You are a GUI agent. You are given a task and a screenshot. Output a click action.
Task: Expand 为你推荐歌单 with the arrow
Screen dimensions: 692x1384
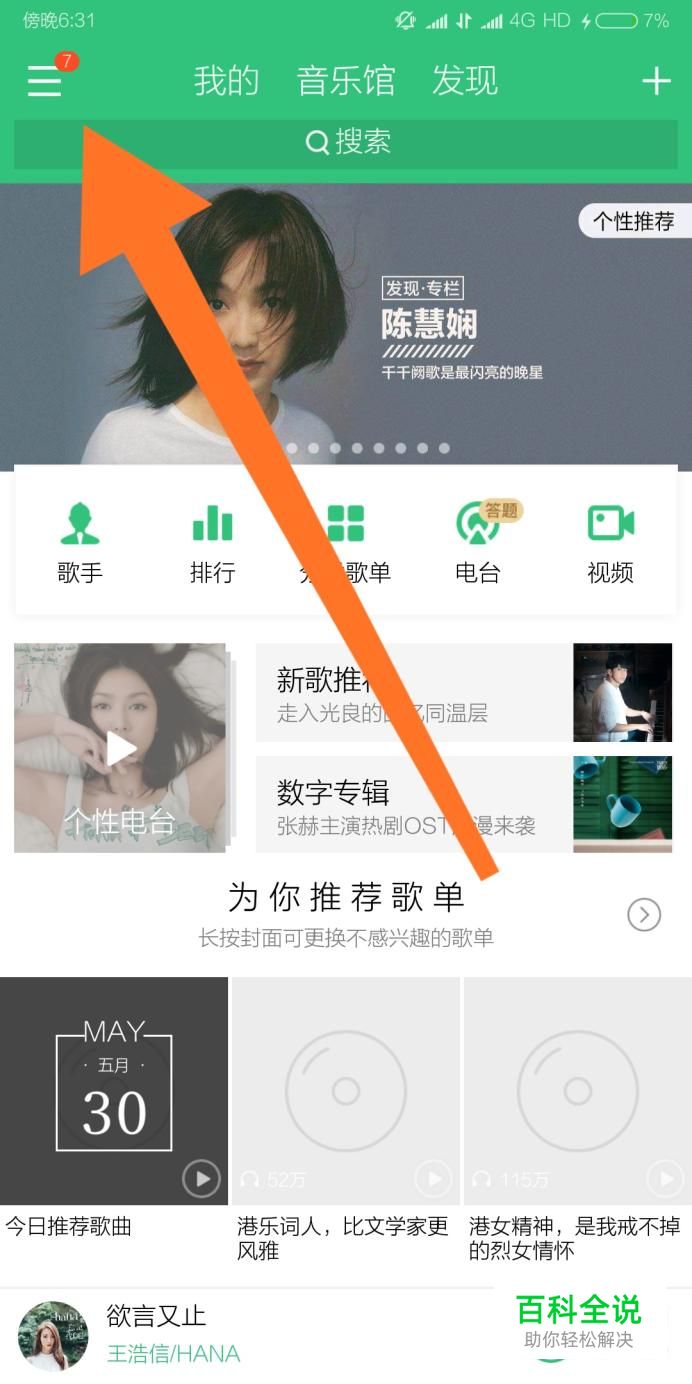tap(644, 914)
